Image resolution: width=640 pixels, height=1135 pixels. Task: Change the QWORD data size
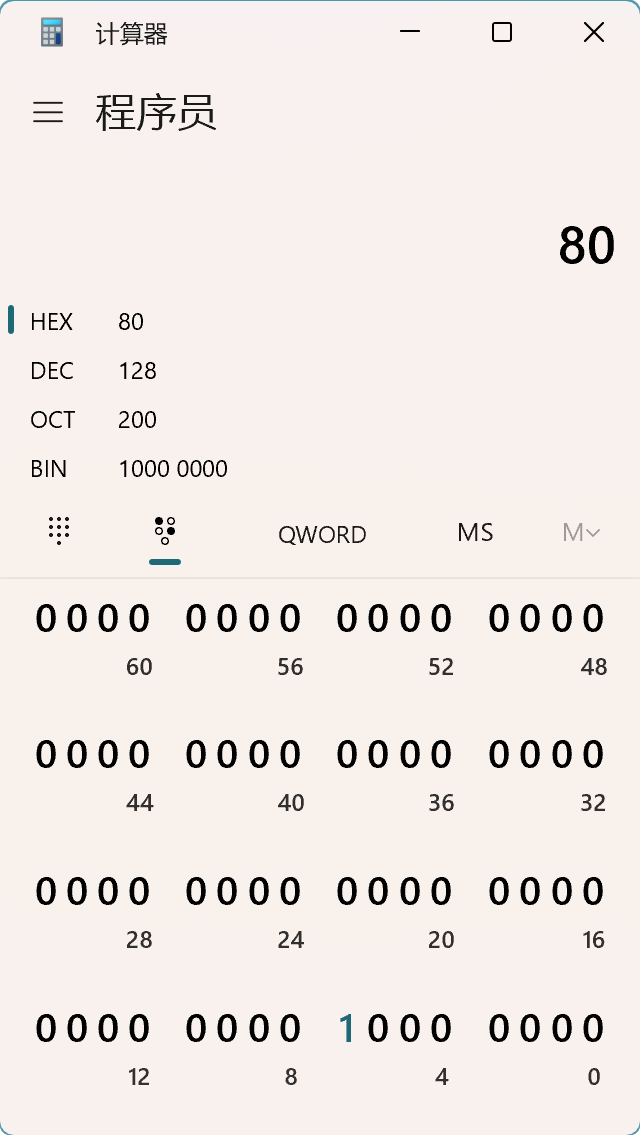[x=322, y=534]
